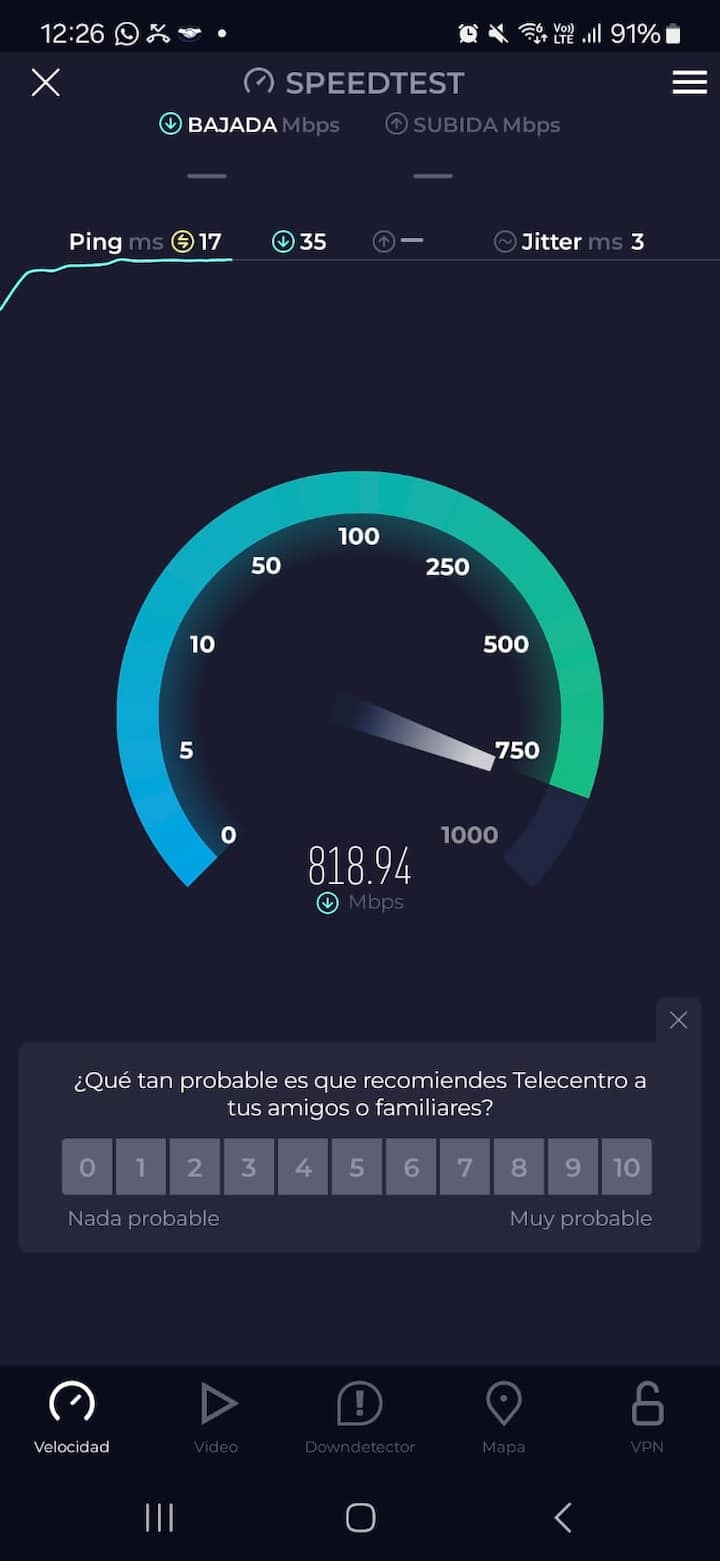Screen dimensions: 720x1561
Task: Open the hamburger menu
Action: pos(689,83)
